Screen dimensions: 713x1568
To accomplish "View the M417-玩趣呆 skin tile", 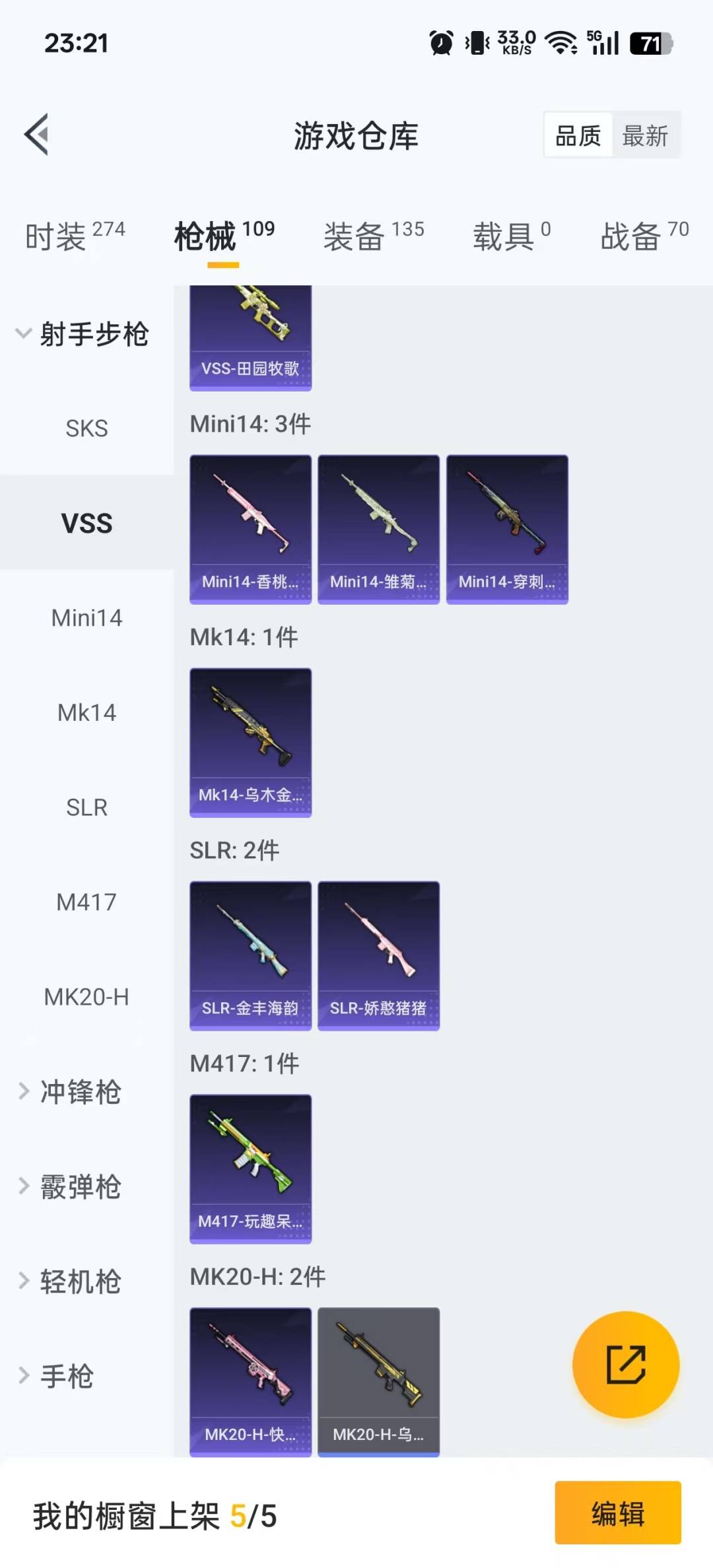I will point(250,1169).
